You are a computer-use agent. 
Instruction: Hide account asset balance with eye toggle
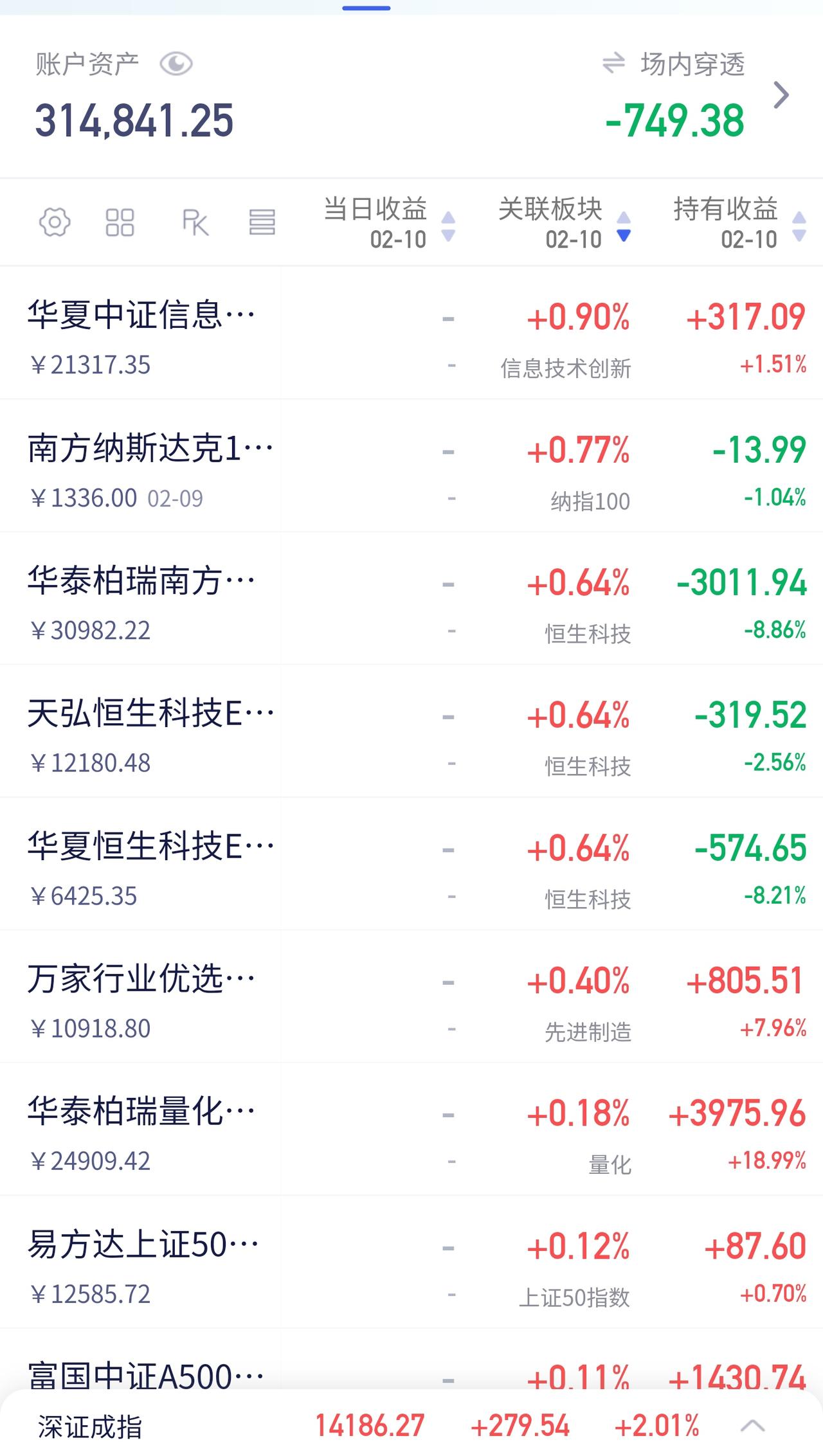point(175,64)
